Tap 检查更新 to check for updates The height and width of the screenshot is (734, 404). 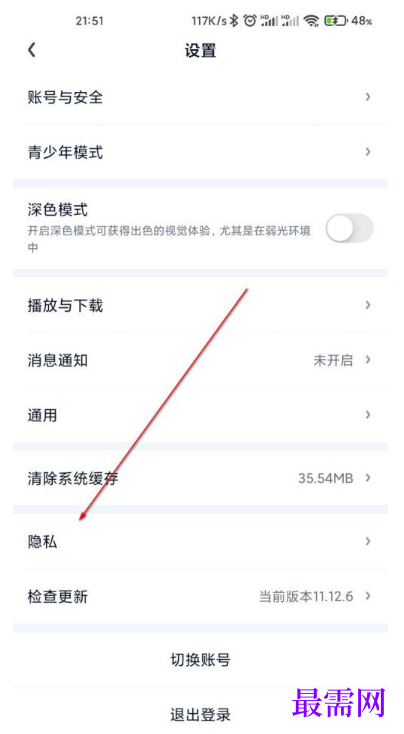[x=200, y=596]
